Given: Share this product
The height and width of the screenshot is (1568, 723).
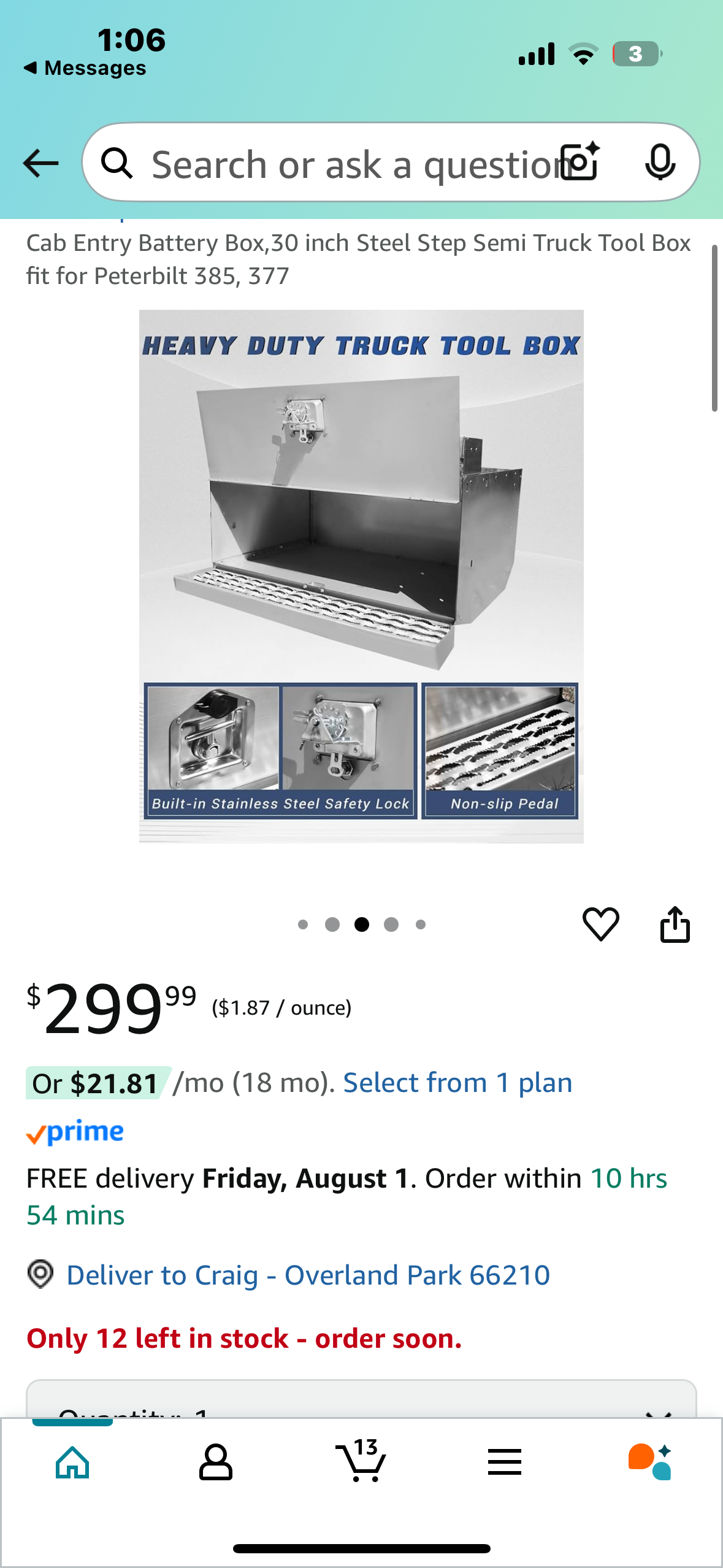Looking at the screenshot, I should coord(675,924).
